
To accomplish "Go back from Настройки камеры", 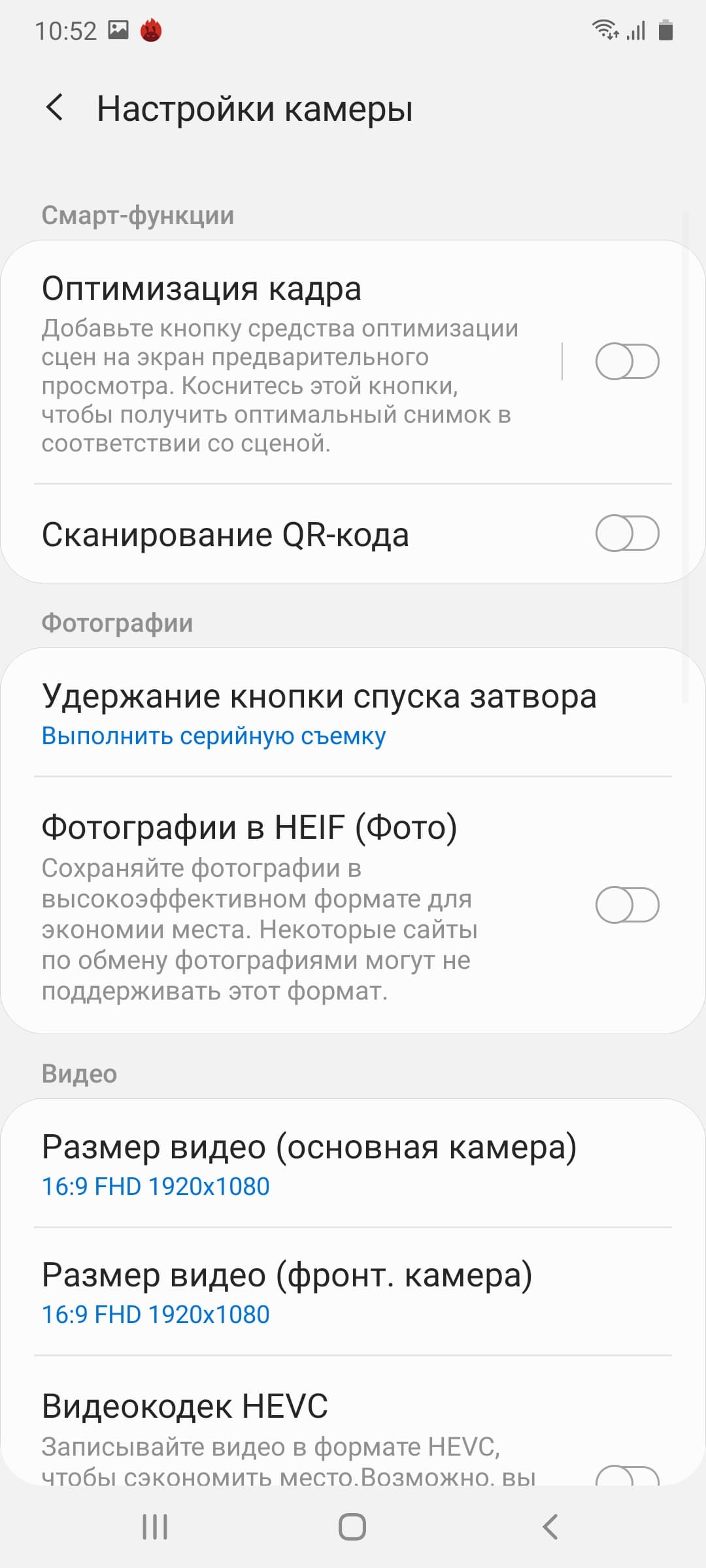I will [x=55, y=108].
